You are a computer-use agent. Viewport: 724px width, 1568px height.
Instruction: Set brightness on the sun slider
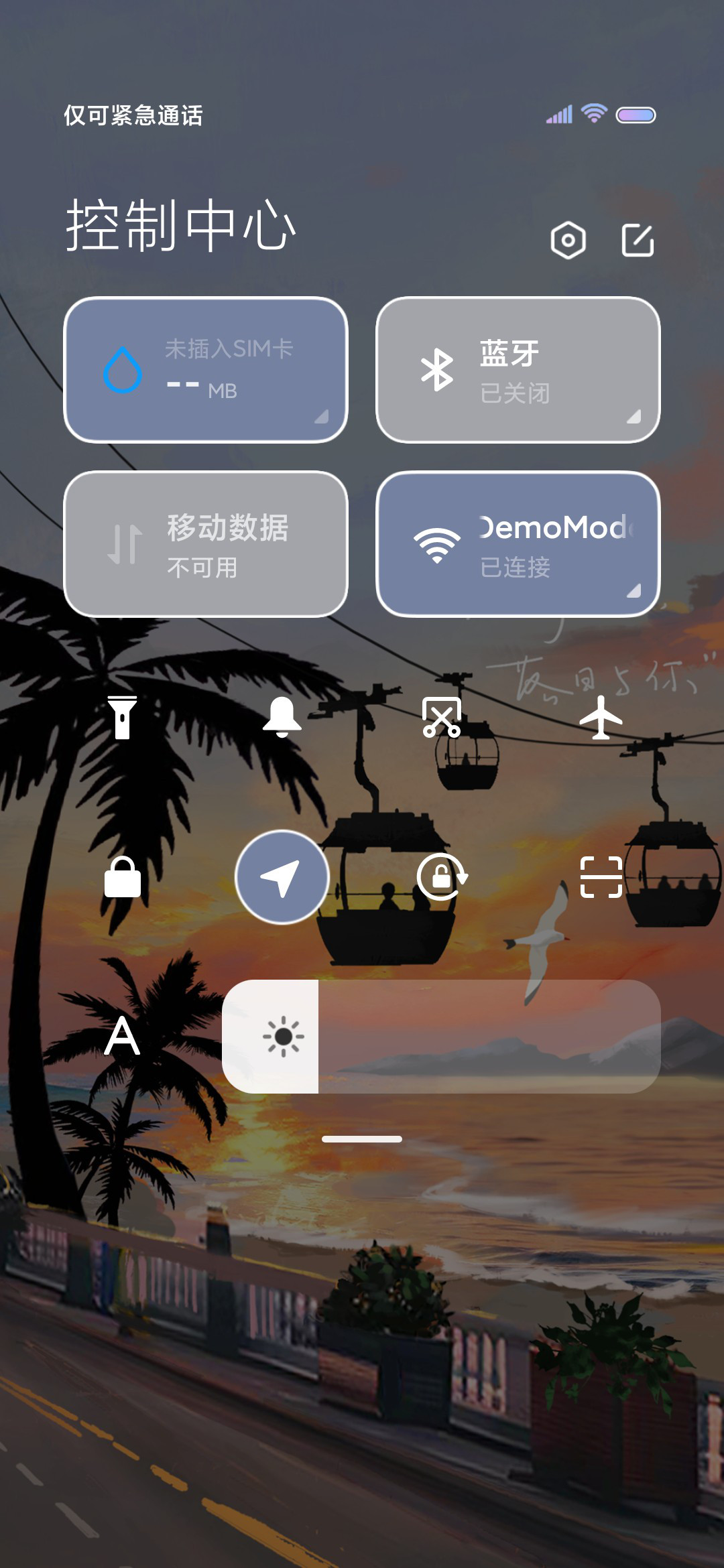(441, 1037)
